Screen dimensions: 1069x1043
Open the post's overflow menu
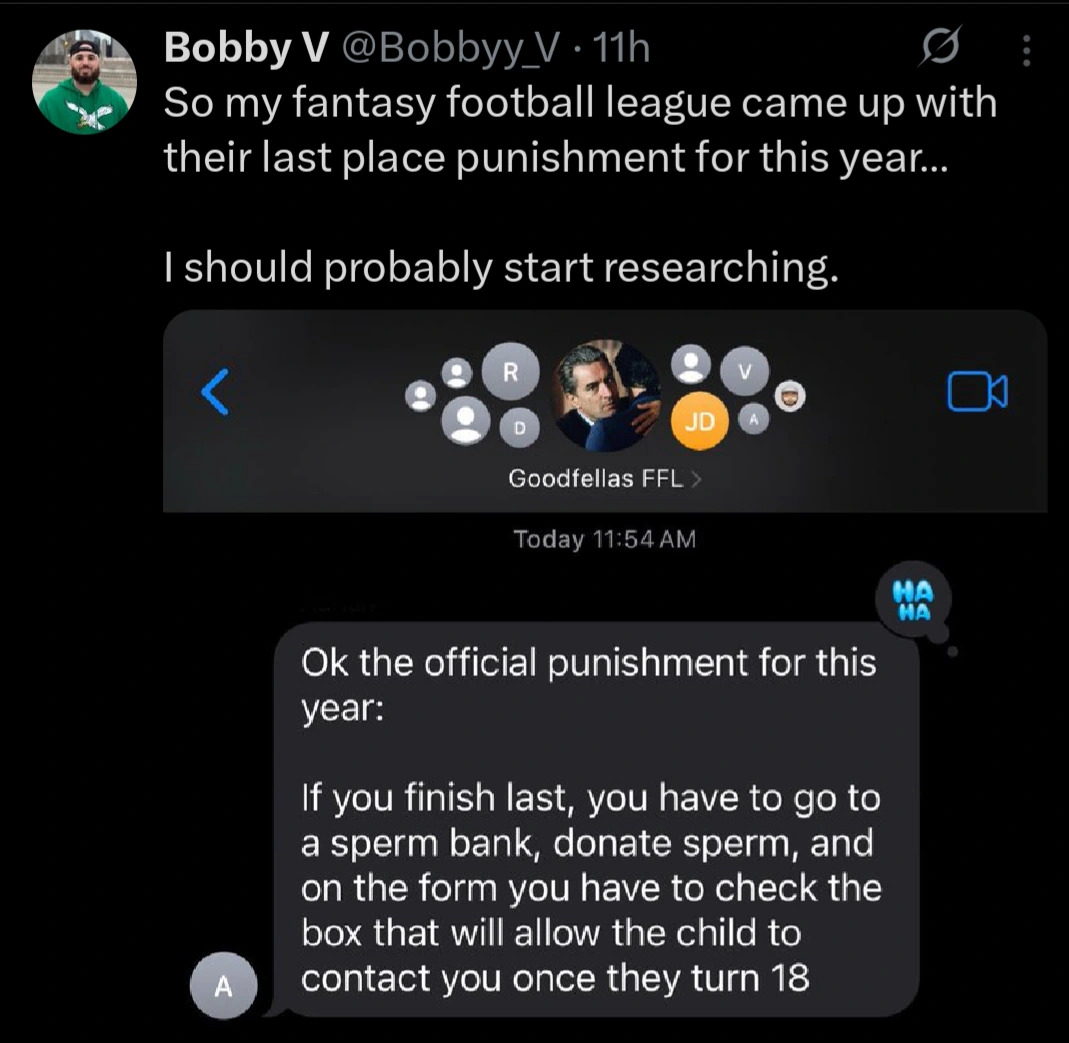[x=1026, y=49]
